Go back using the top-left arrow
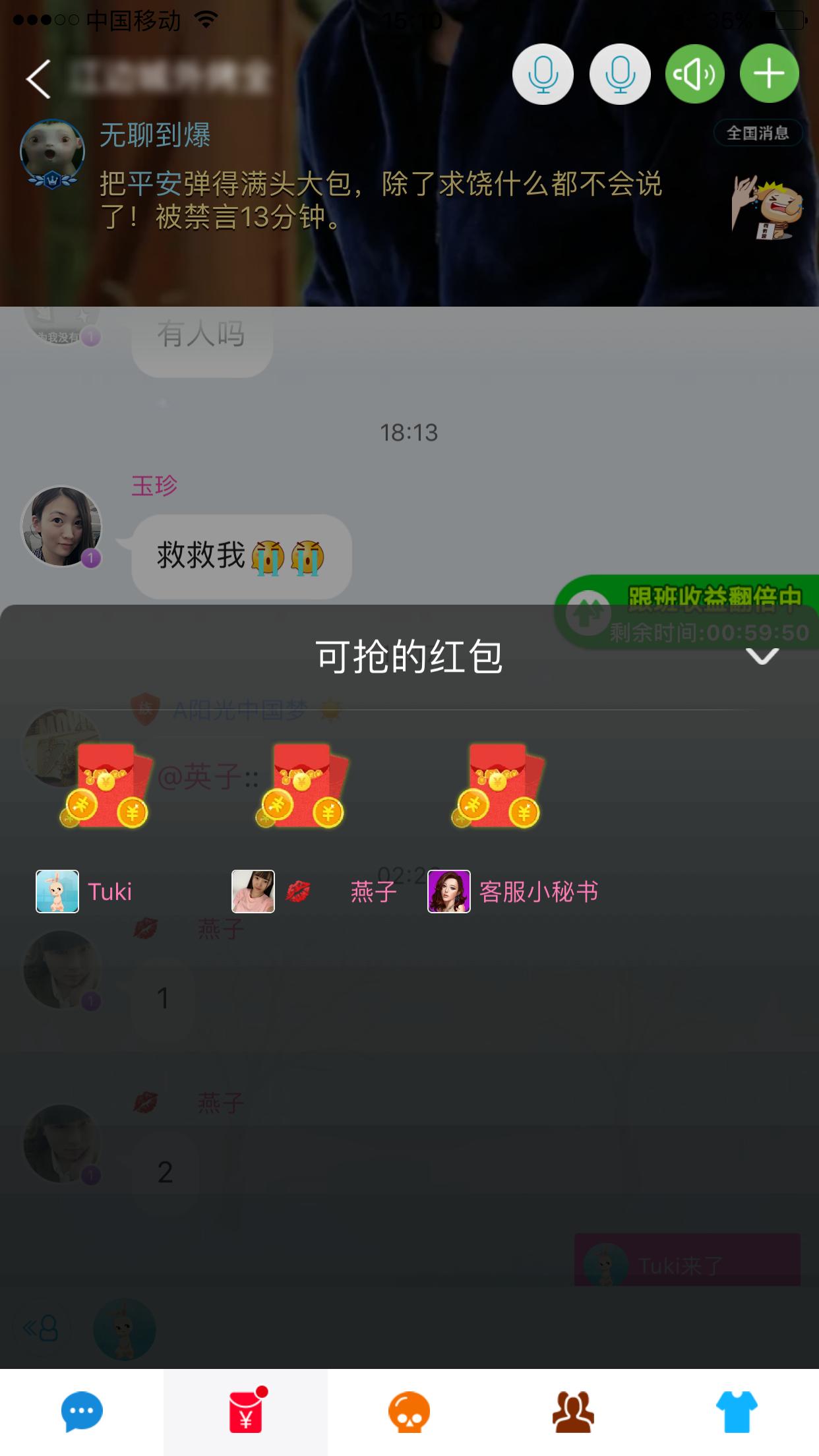819x1456 pixels. (36, 79)
